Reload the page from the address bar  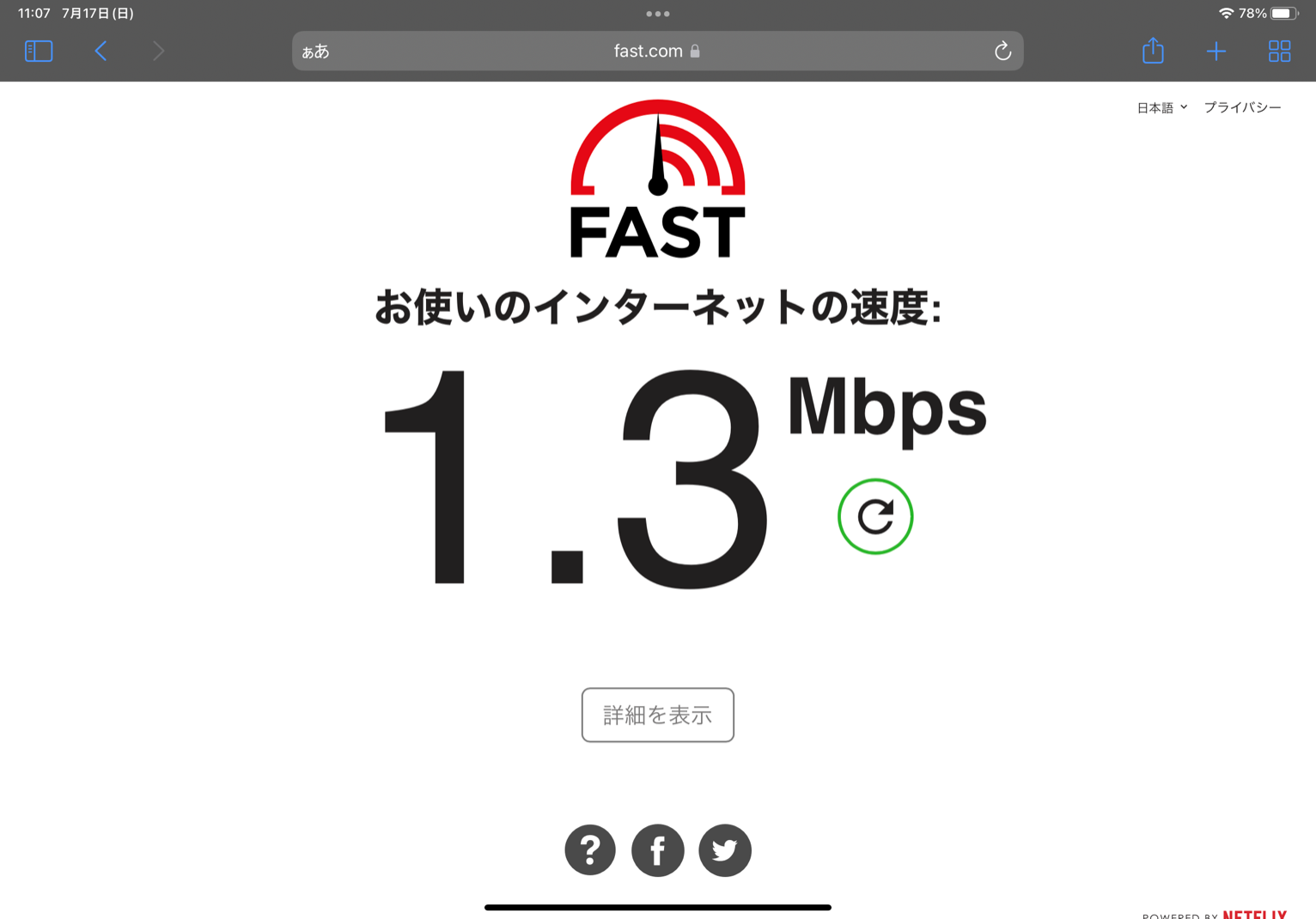1002,52
